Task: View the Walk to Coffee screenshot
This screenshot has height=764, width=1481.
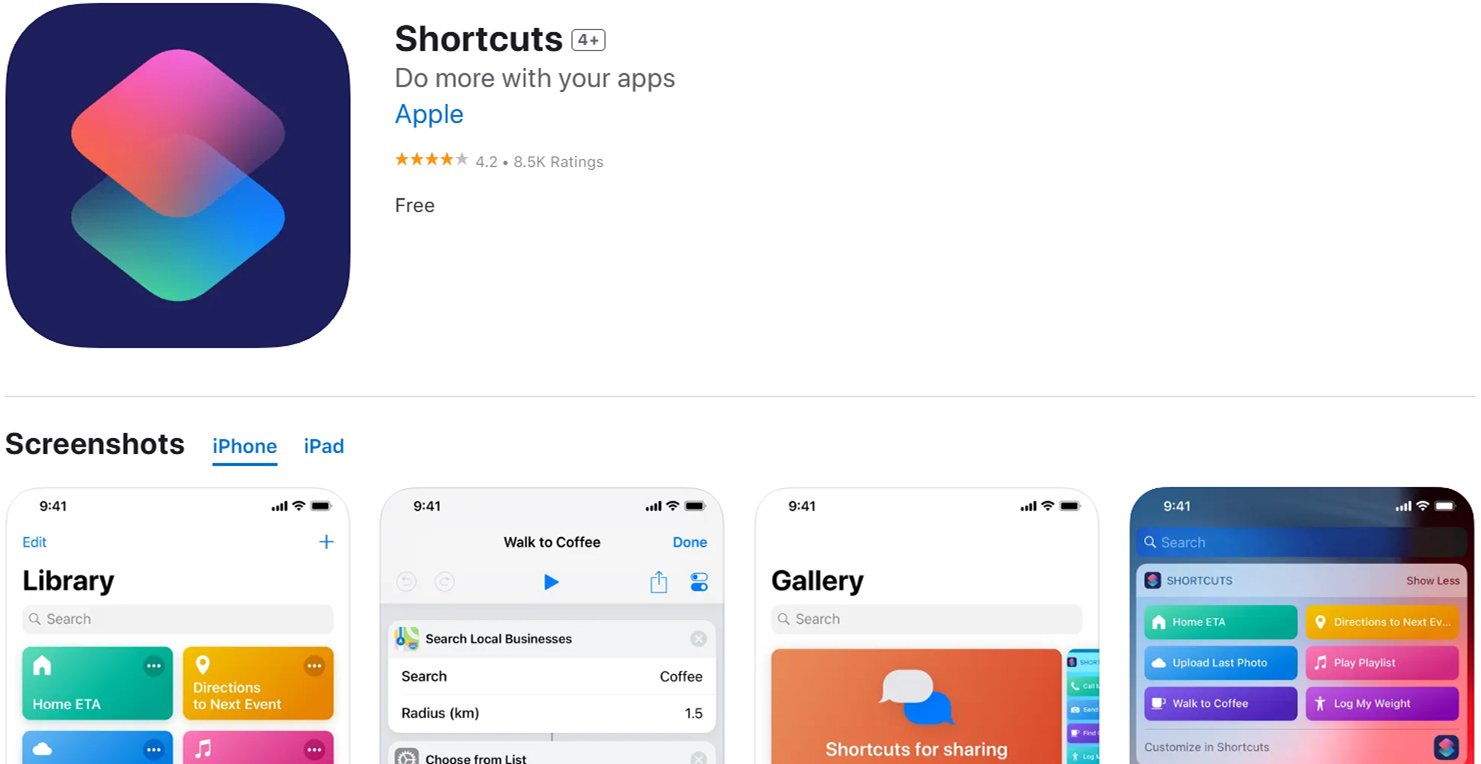Action: point(551,626)
